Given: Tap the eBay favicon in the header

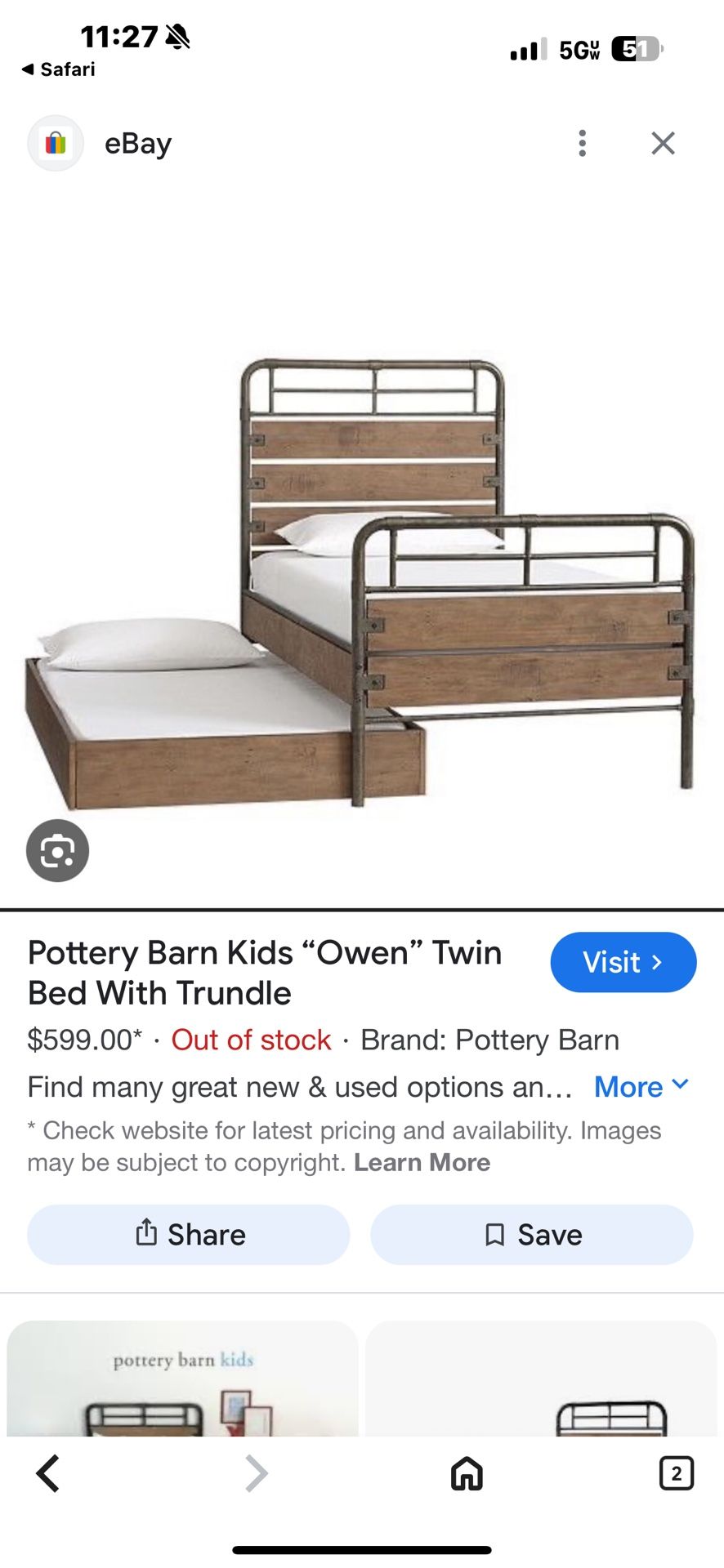Looking at the screenshot, I should click(x=55, y=143).
